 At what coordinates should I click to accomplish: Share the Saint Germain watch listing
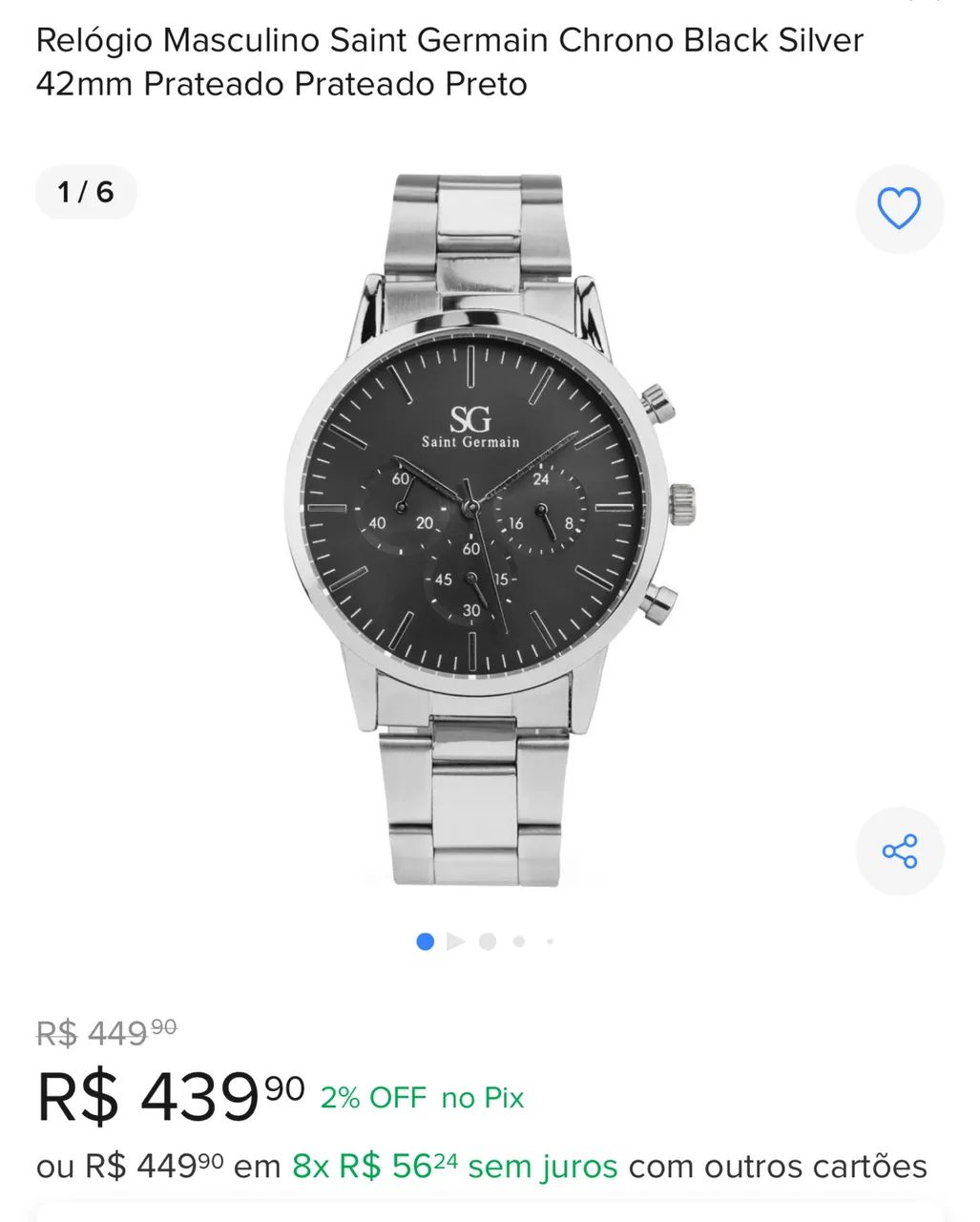(899, 851)
